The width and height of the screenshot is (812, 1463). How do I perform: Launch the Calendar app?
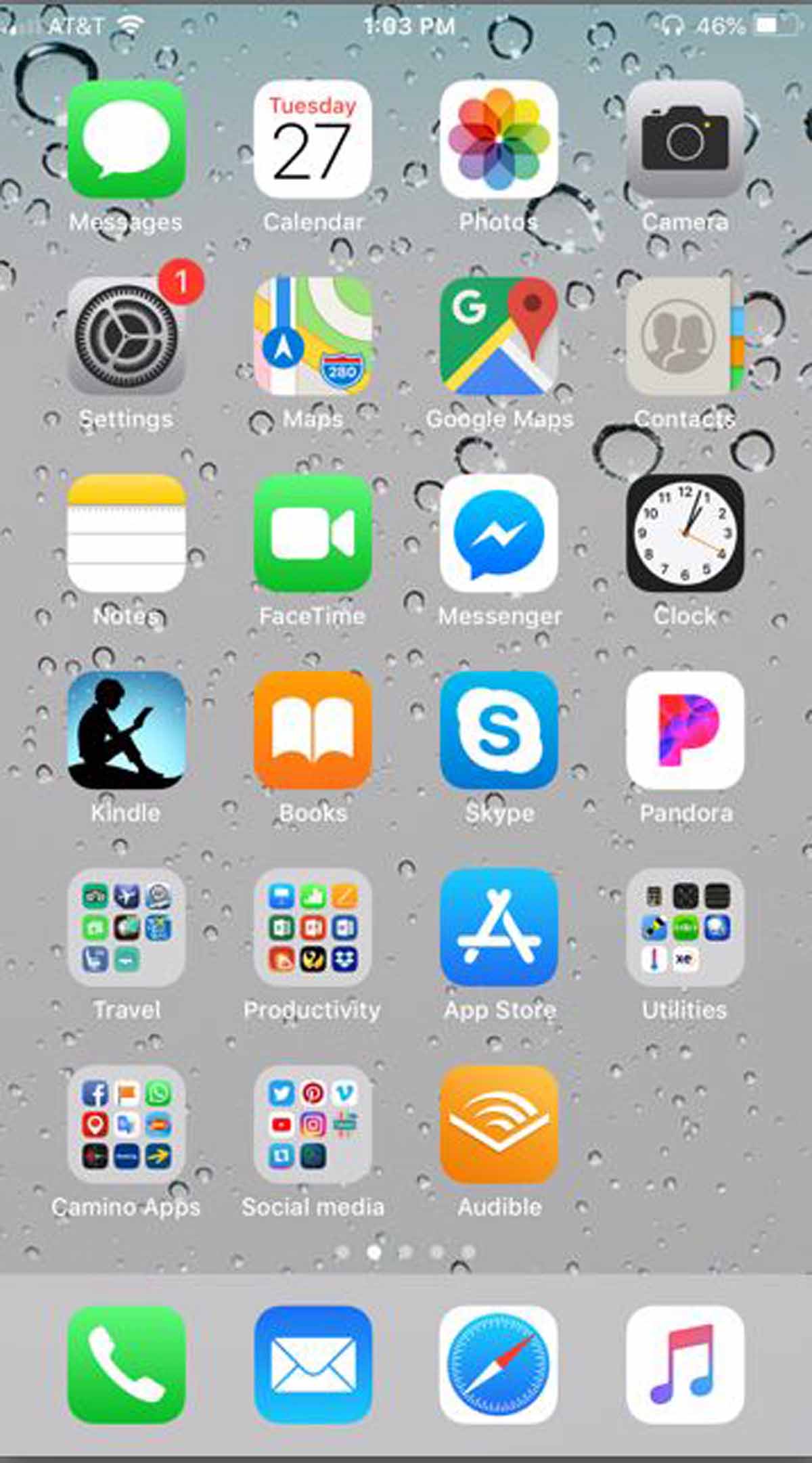click(313, 139)
